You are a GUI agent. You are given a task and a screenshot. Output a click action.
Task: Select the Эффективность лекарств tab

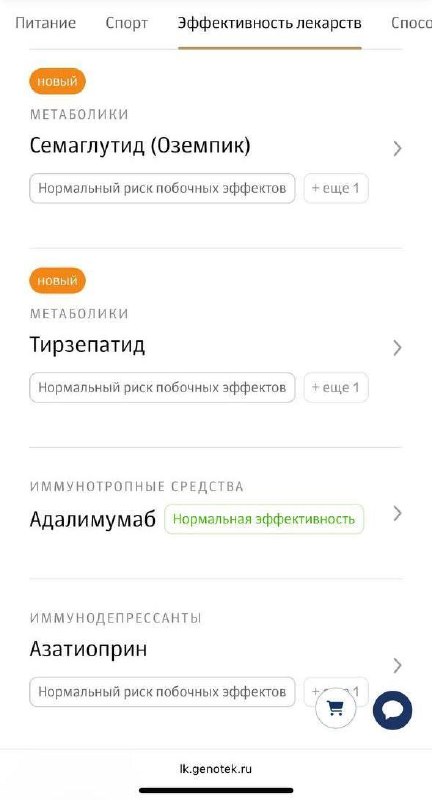pos(270,23)
